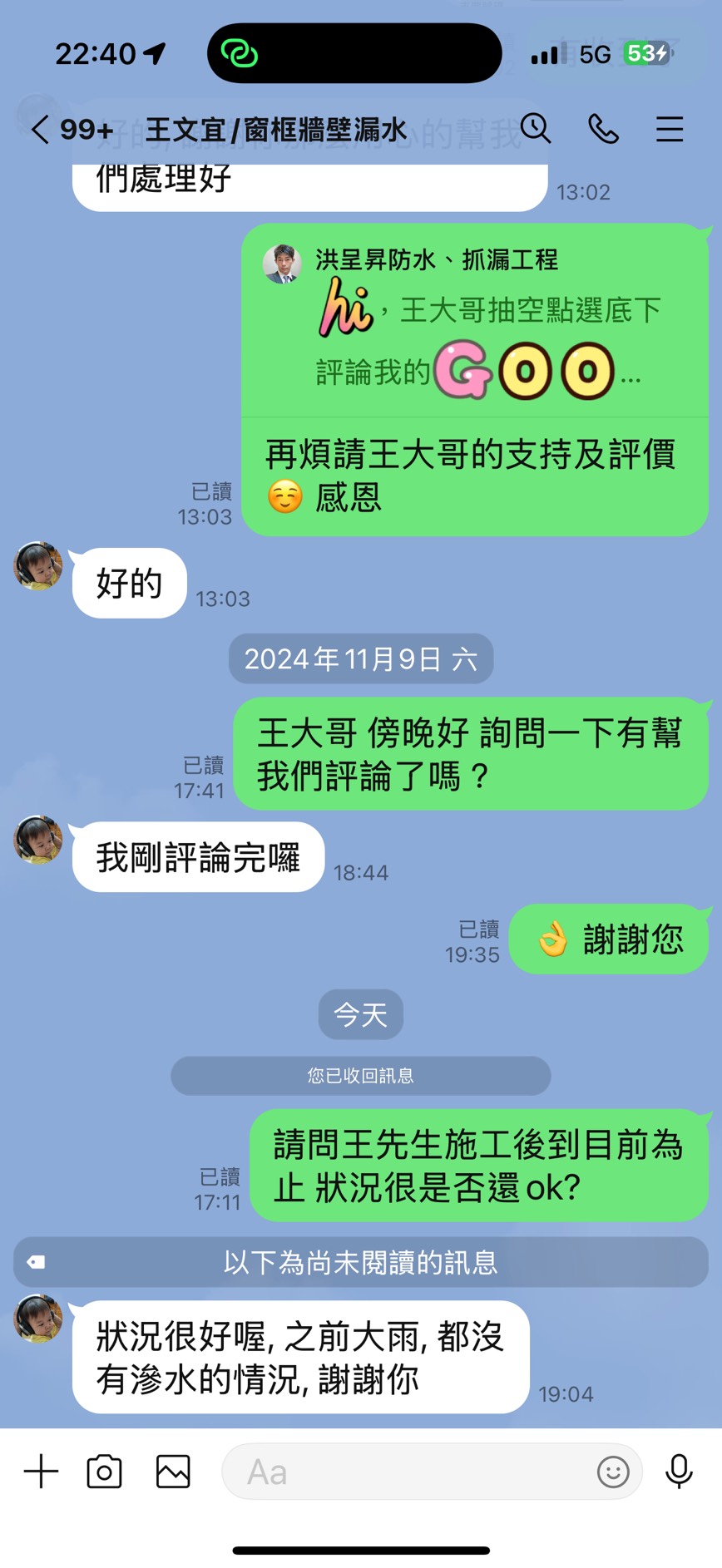The height and width of the screenshot is (1568, 722).
Task: Focus the Aa message input field
Action: [x=408, y=1472]
